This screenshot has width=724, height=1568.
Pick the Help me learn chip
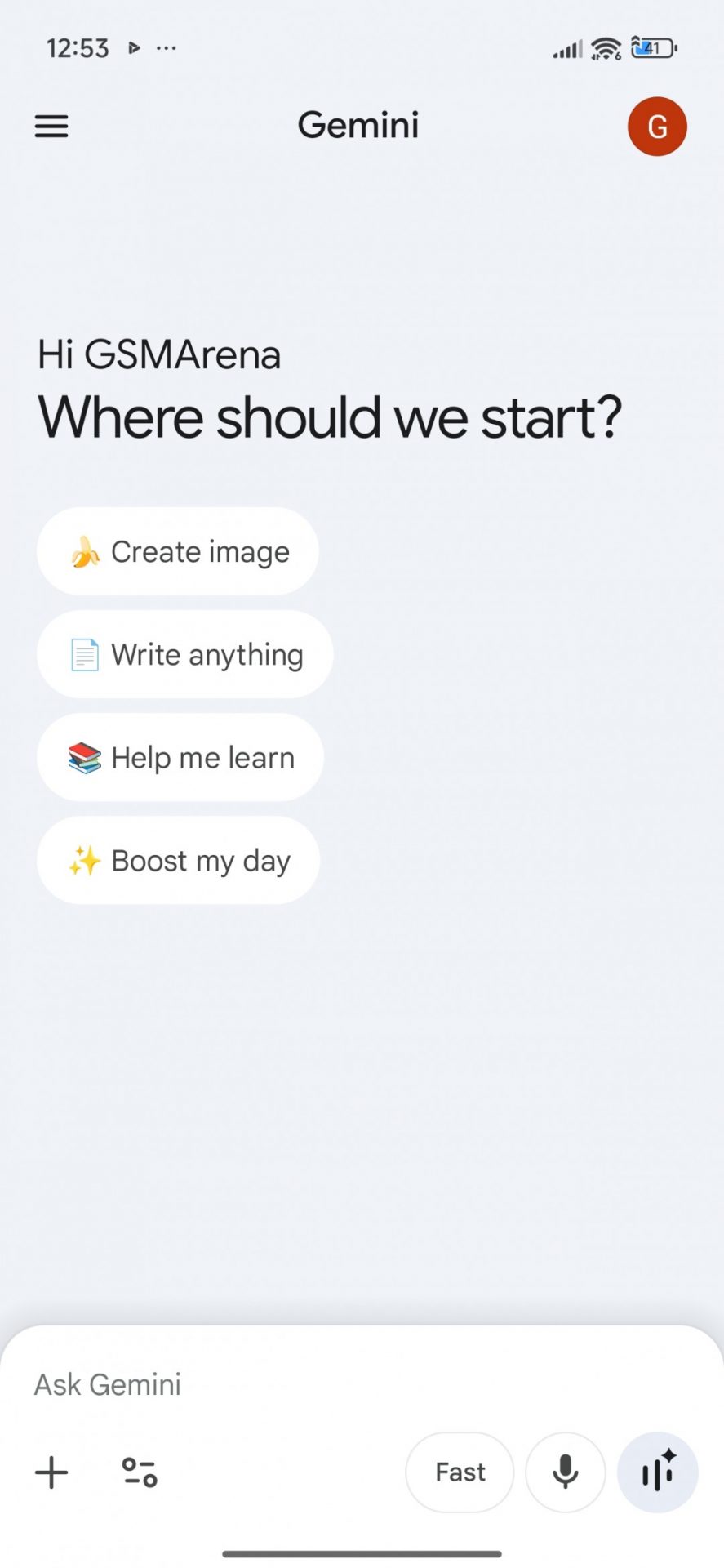click(x=180, y=757)
